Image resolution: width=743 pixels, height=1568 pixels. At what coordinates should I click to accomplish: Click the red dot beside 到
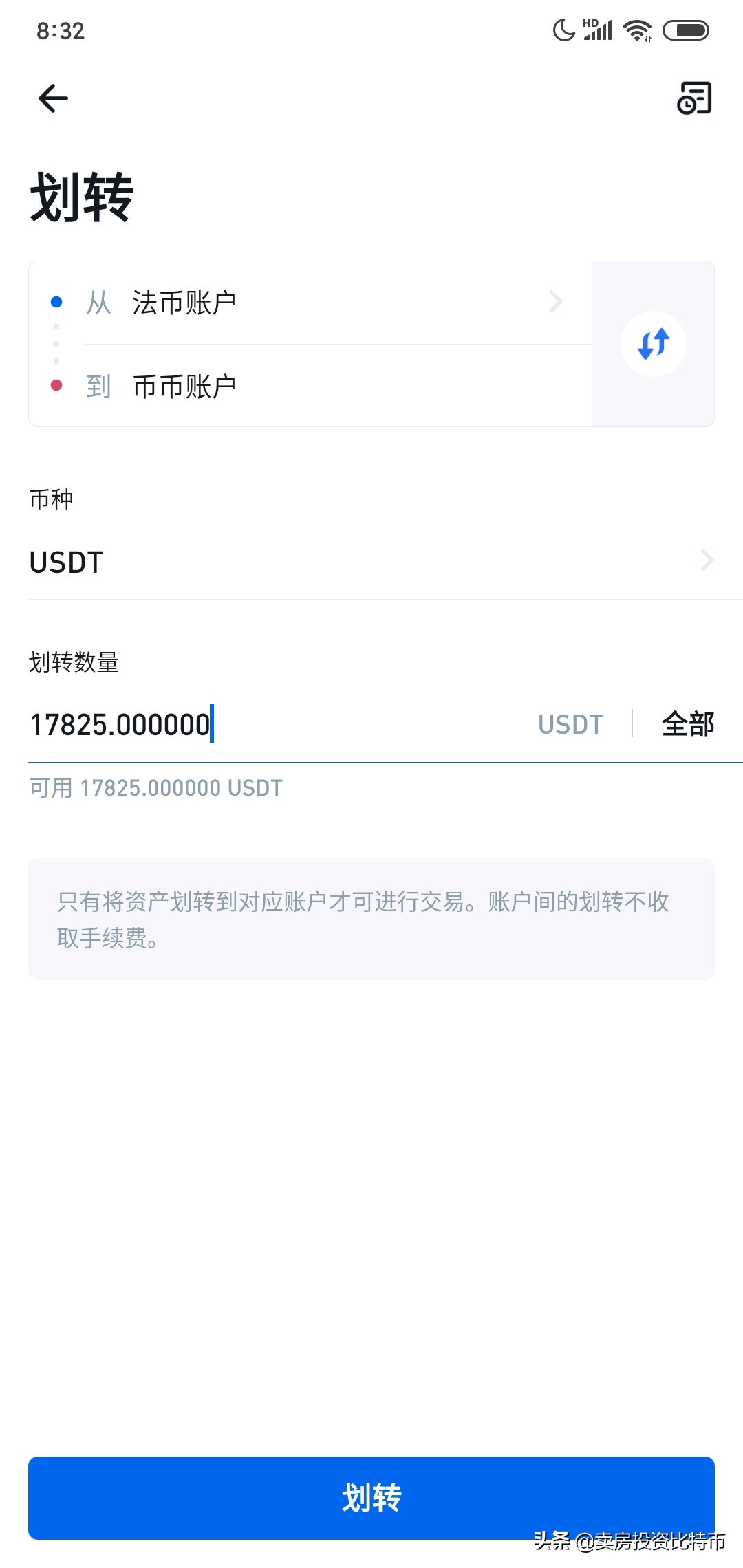coord(56,386)
